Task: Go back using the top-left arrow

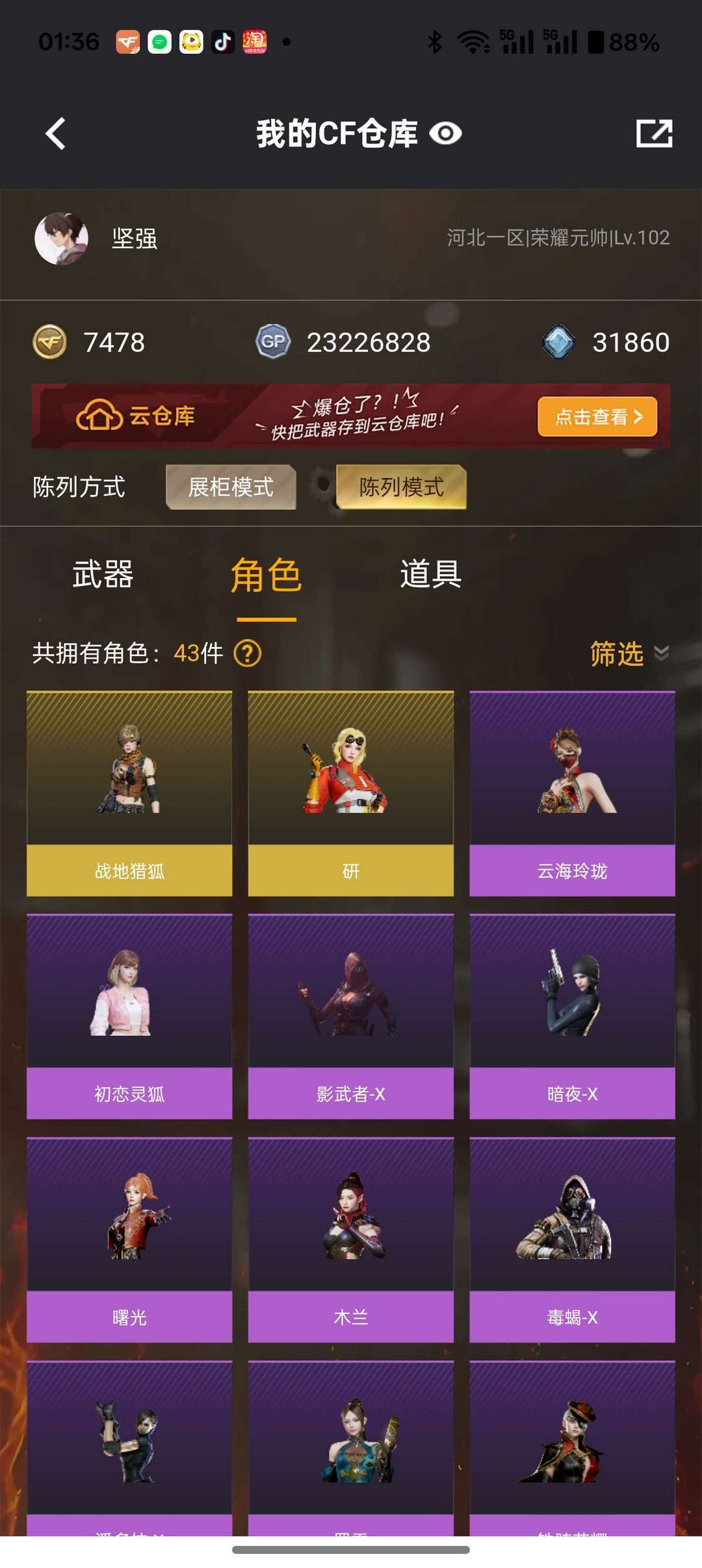Action: coord(55,134)
